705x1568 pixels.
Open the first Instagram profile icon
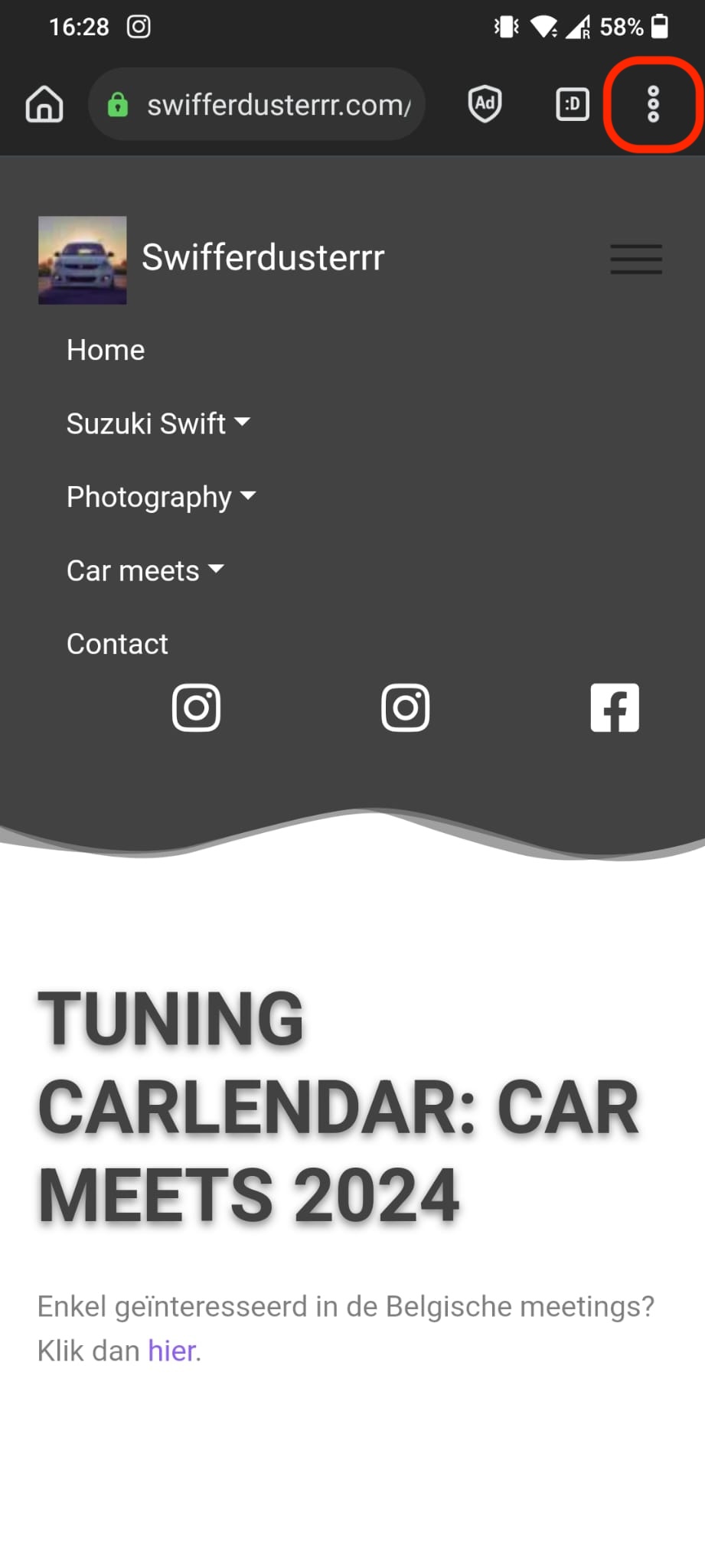[x=196, y=707]
